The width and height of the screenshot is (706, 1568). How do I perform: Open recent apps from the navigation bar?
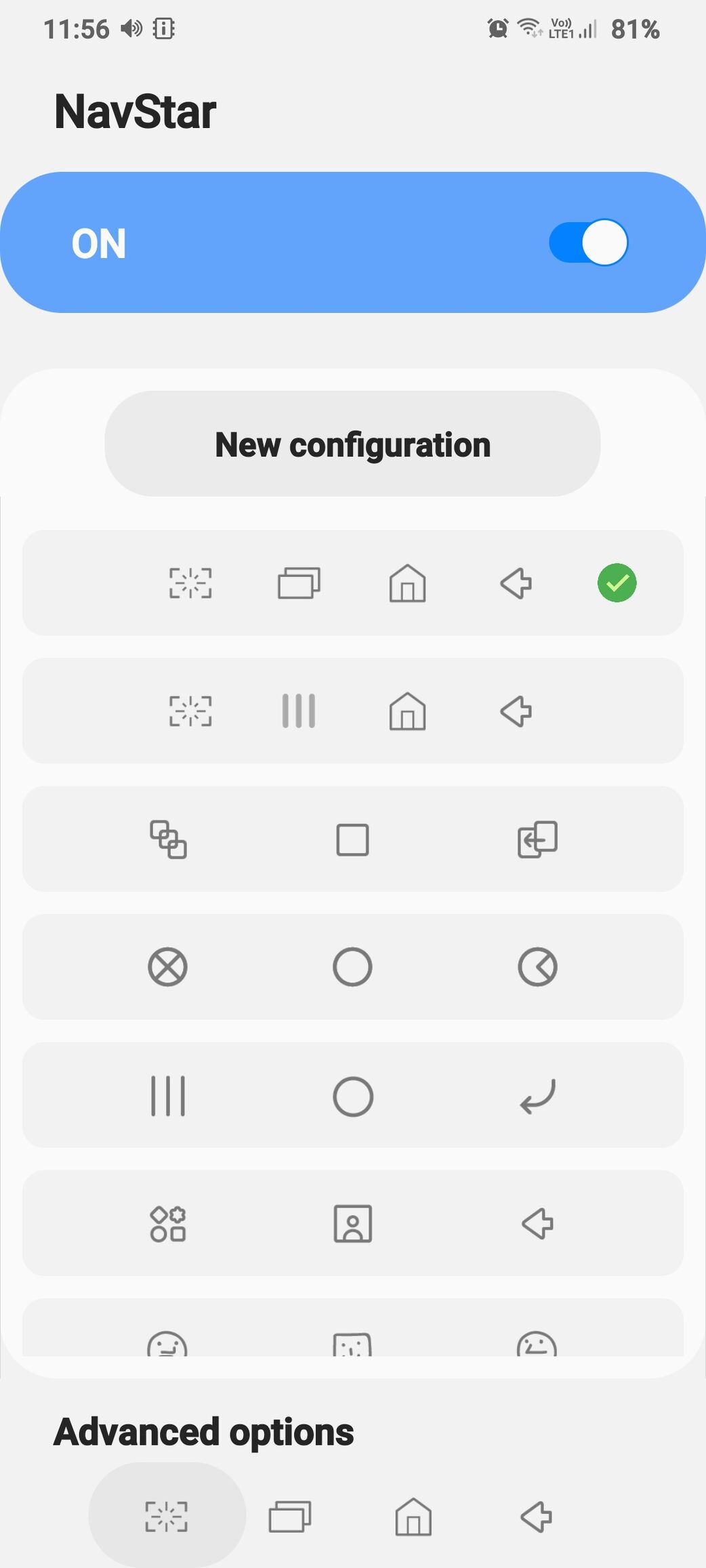(x=290, y=1516)
